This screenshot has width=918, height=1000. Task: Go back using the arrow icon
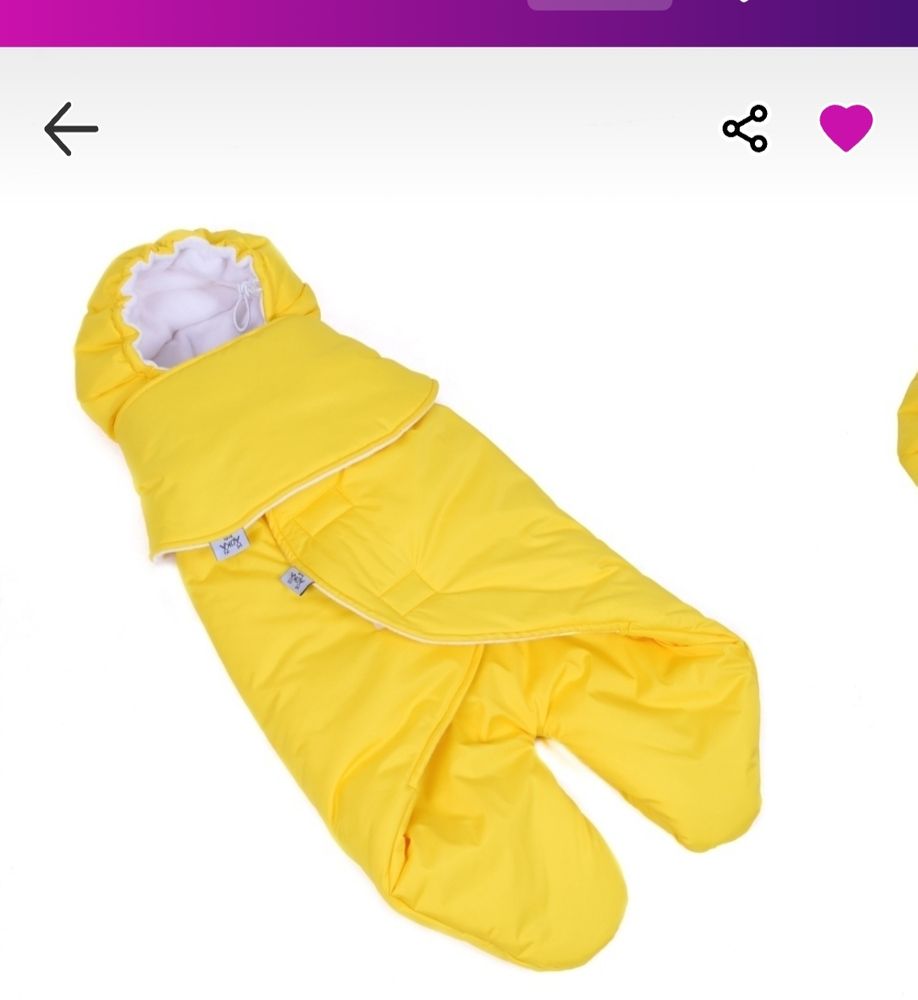point(71,129)
